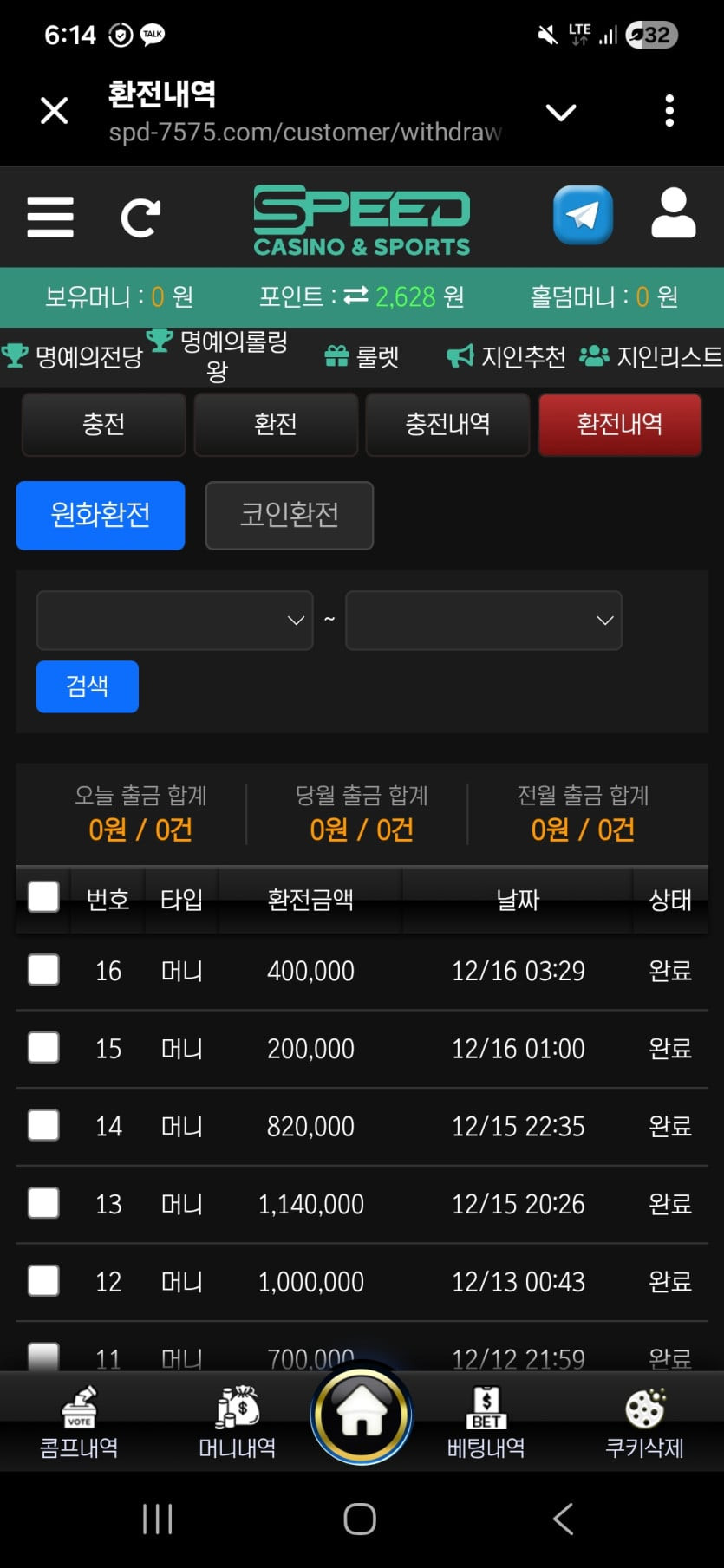Open the Telegram contact icon

pos(583,215)
